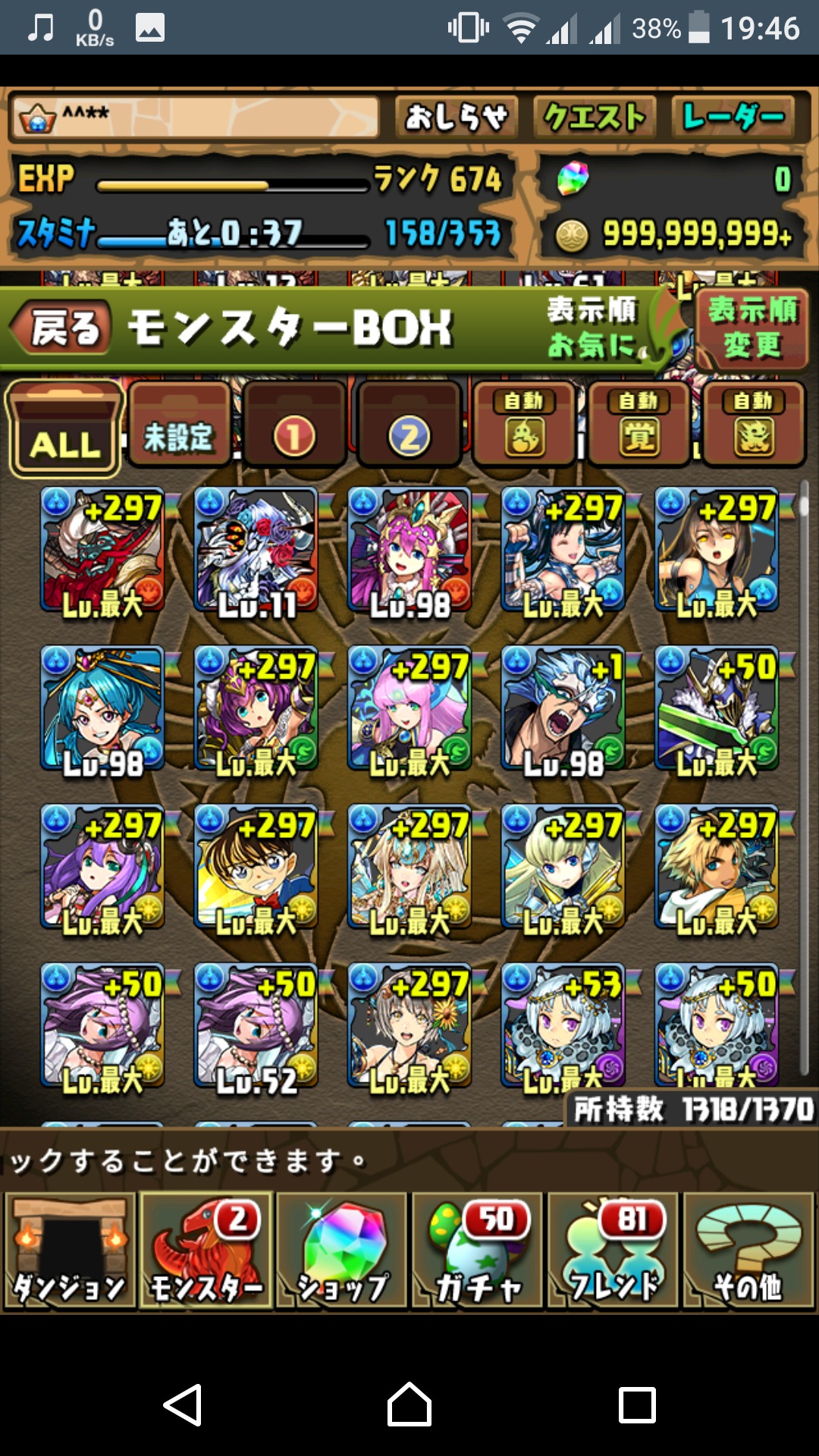The width and height of the screenshot is (819, 1456).
Task: Go to the Android home screen
Action: tap(409, 1404)
